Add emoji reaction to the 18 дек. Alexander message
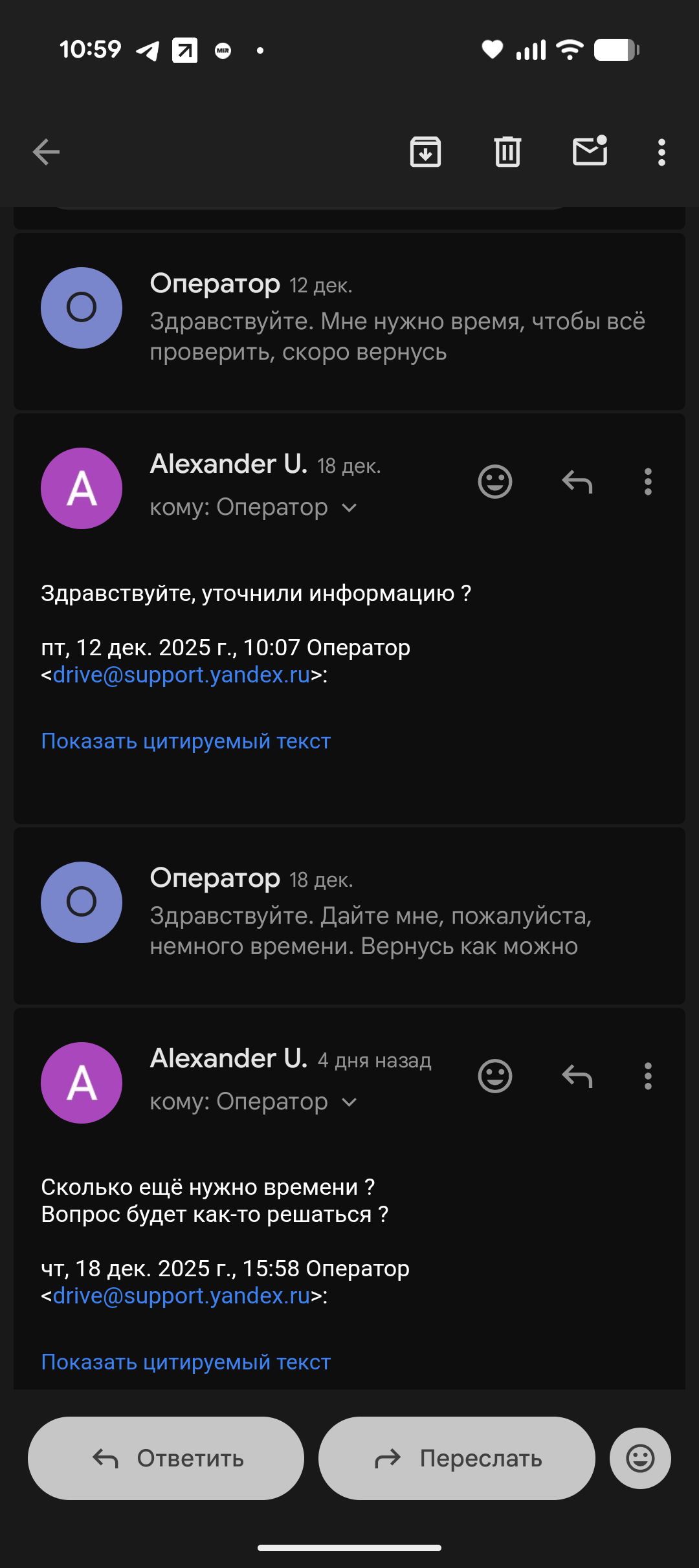Image resolution: width=699 pixels, height=1568 pixels. point(495,482)
